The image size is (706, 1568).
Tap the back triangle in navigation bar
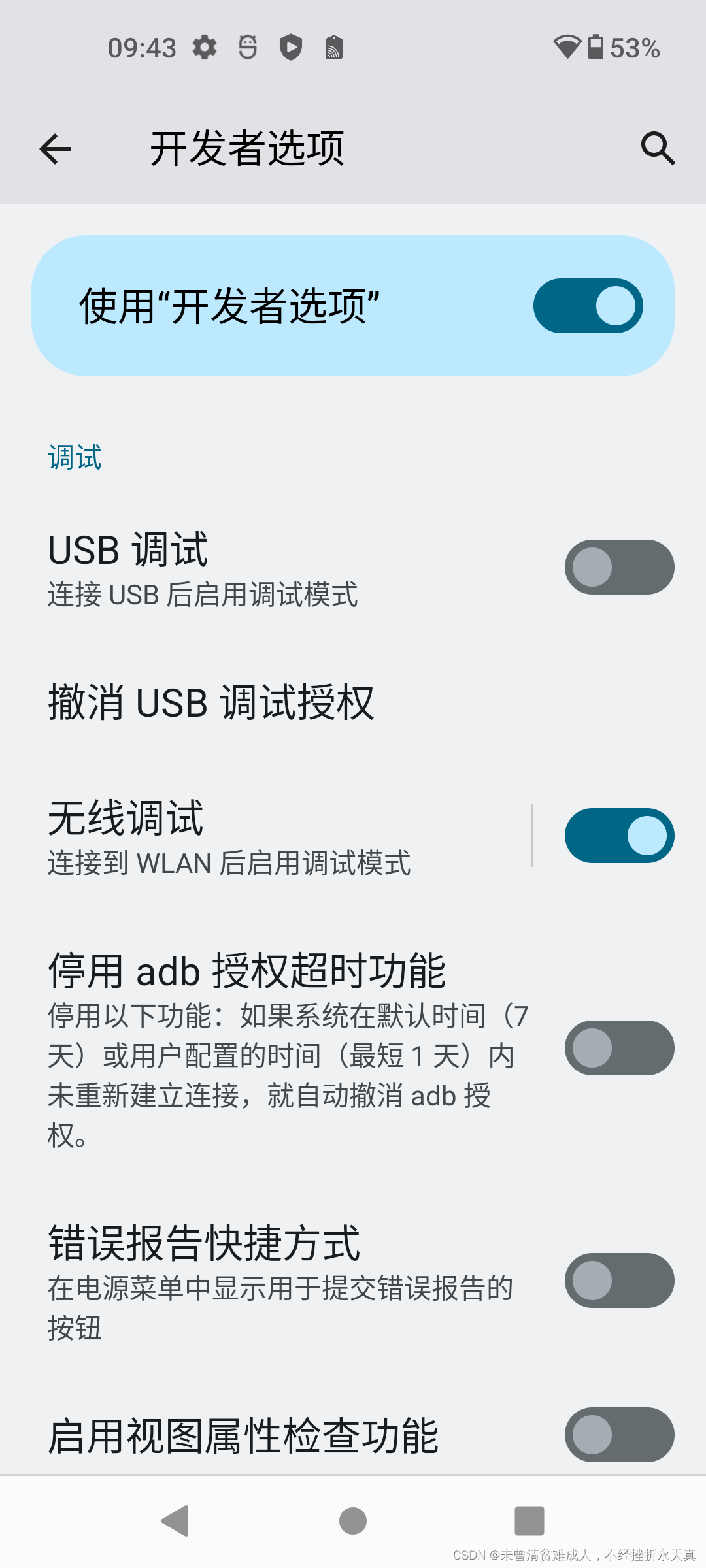[175, 1520]
